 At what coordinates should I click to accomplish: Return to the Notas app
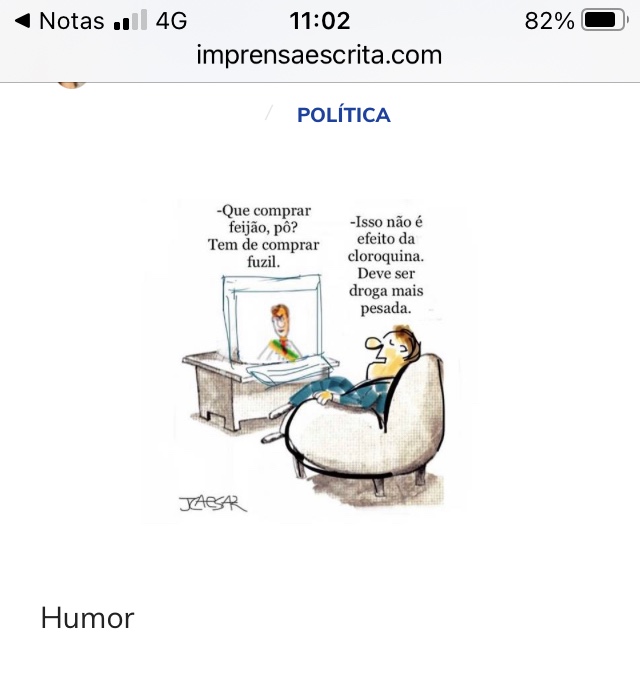pyautogui.click(x=60, y=20)
